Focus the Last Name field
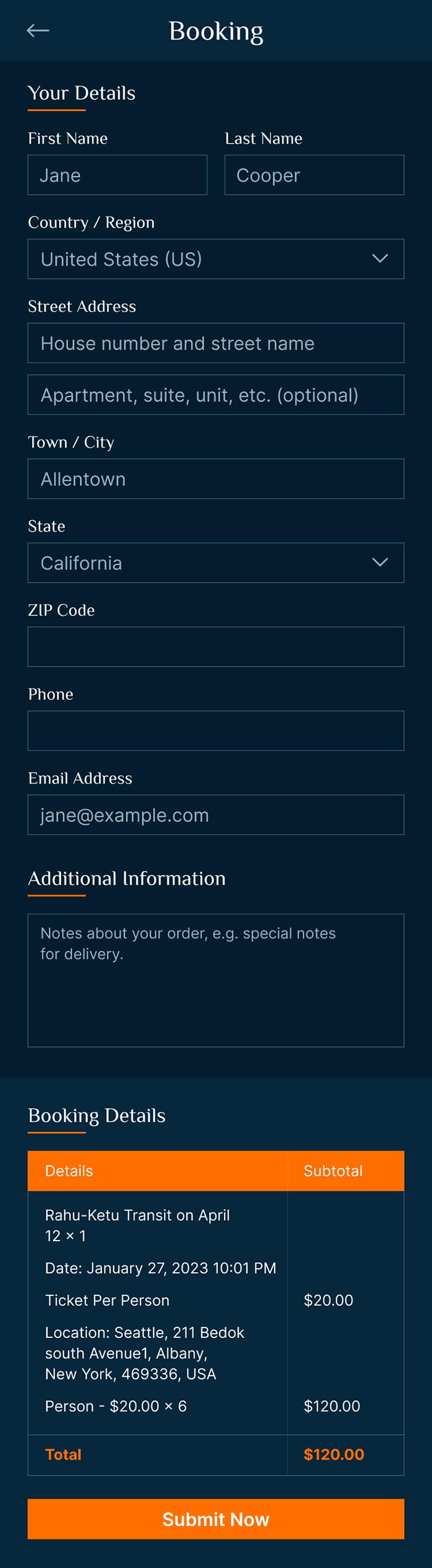This screenshot has height=1568, width=432. [314, 175]
